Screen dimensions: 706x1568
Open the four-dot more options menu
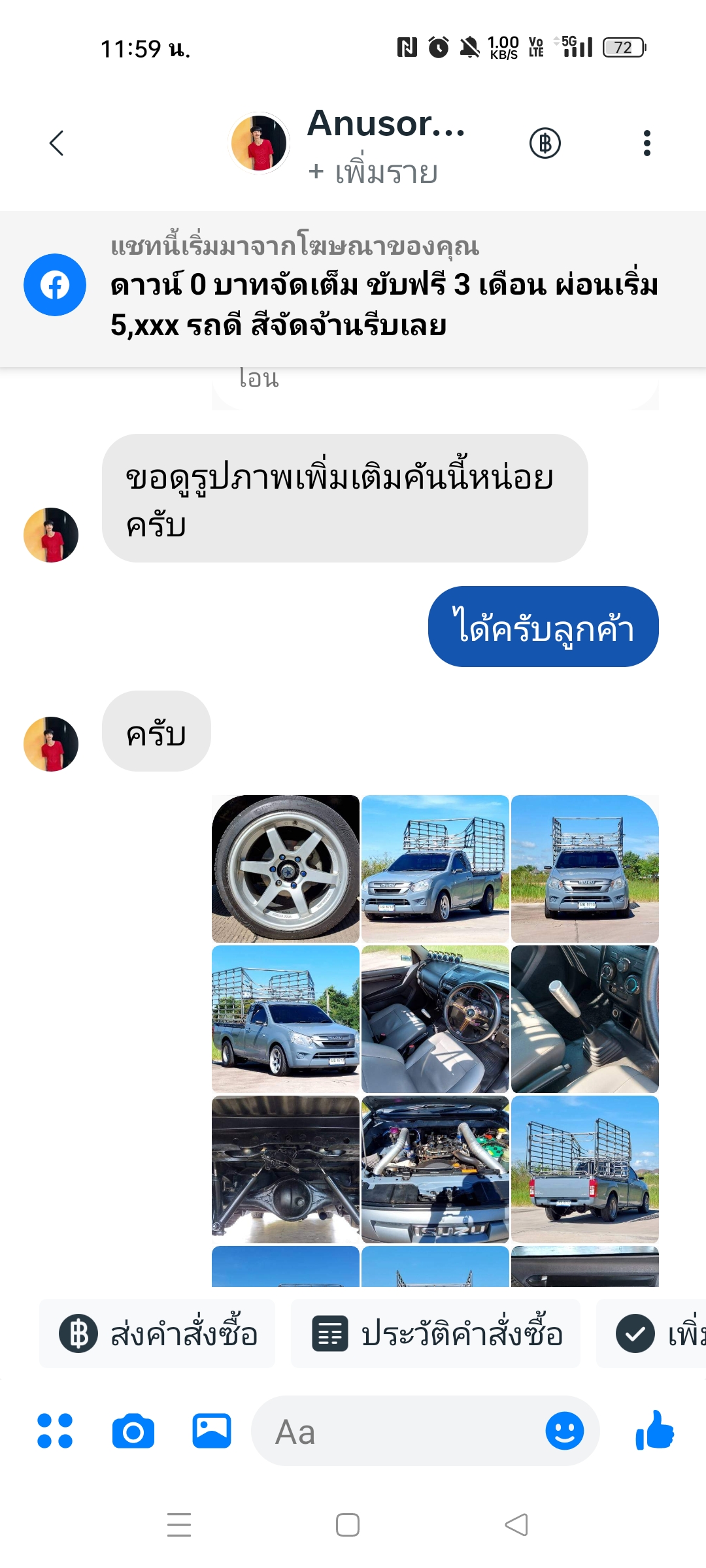pos(55,1431)
